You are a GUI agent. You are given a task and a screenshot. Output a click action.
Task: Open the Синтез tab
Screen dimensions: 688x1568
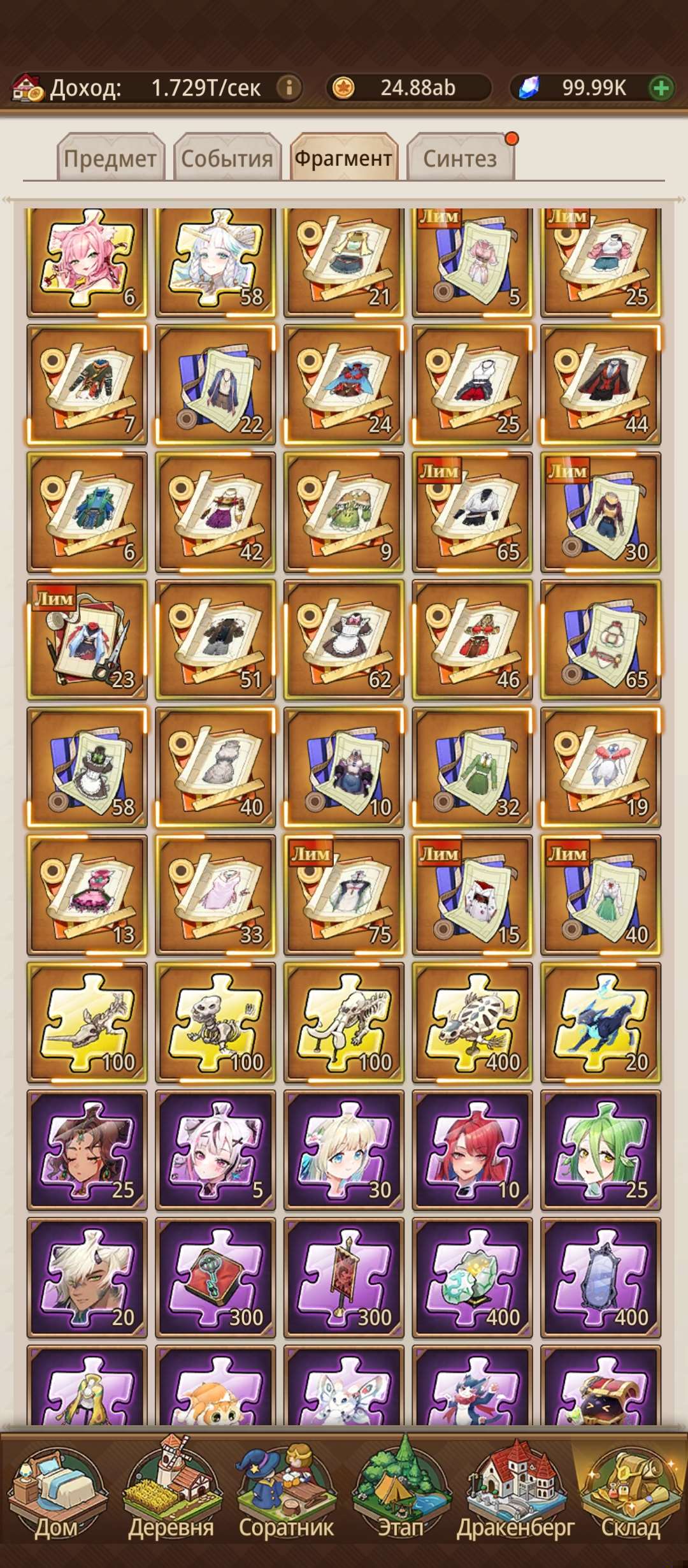point(460,158)
